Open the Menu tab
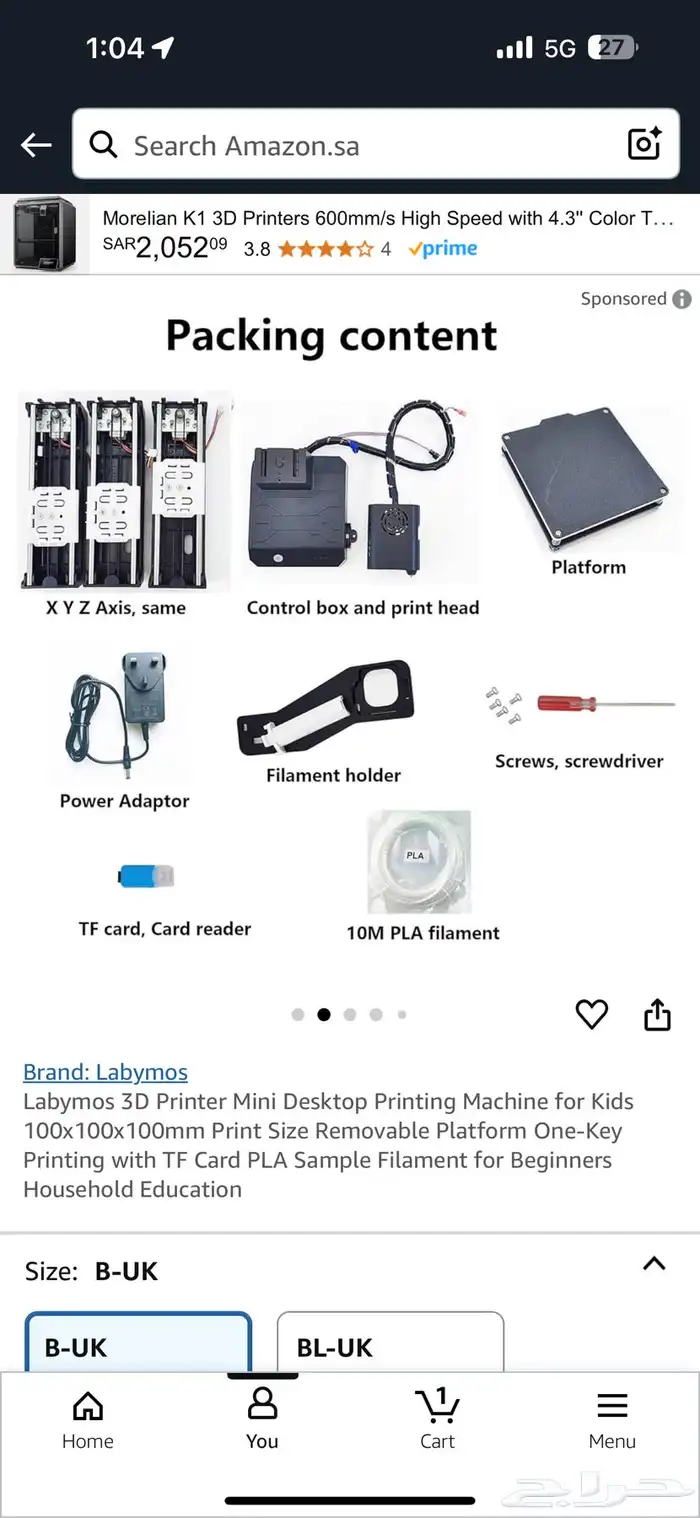Screen dimensions: 700x1518 click(x=612, y=1420)
